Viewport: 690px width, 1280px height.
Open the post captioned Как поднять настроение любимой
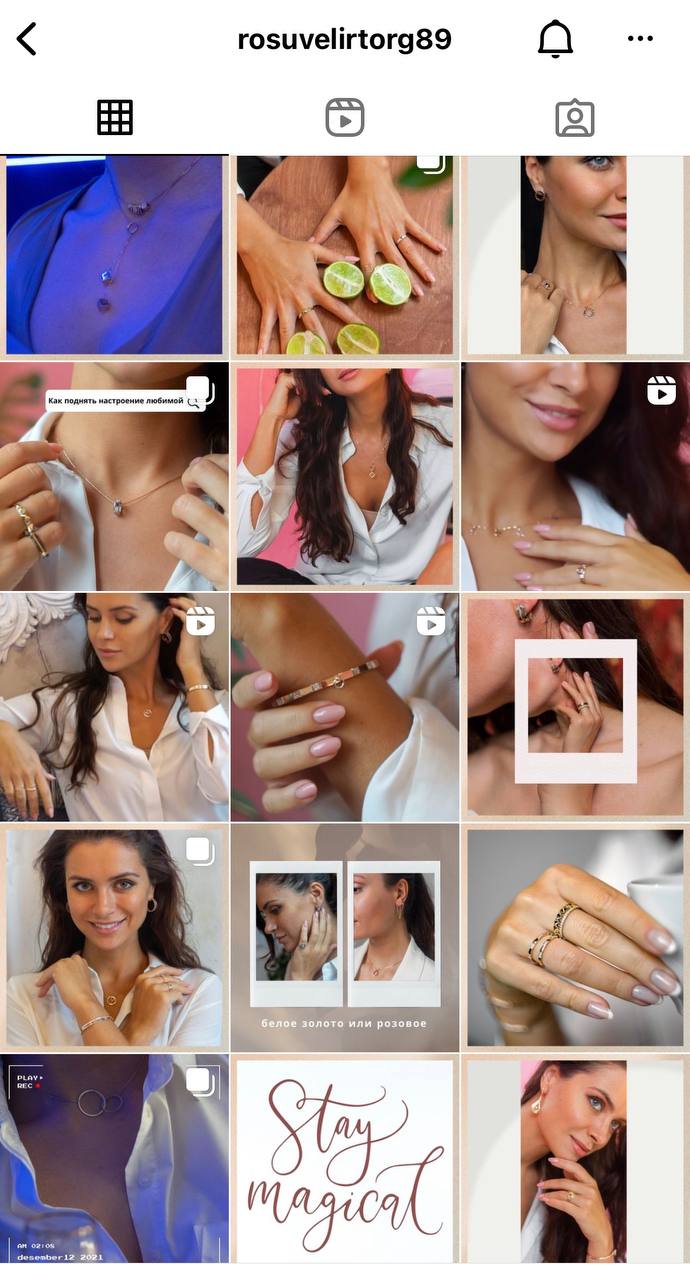[114, 476]
